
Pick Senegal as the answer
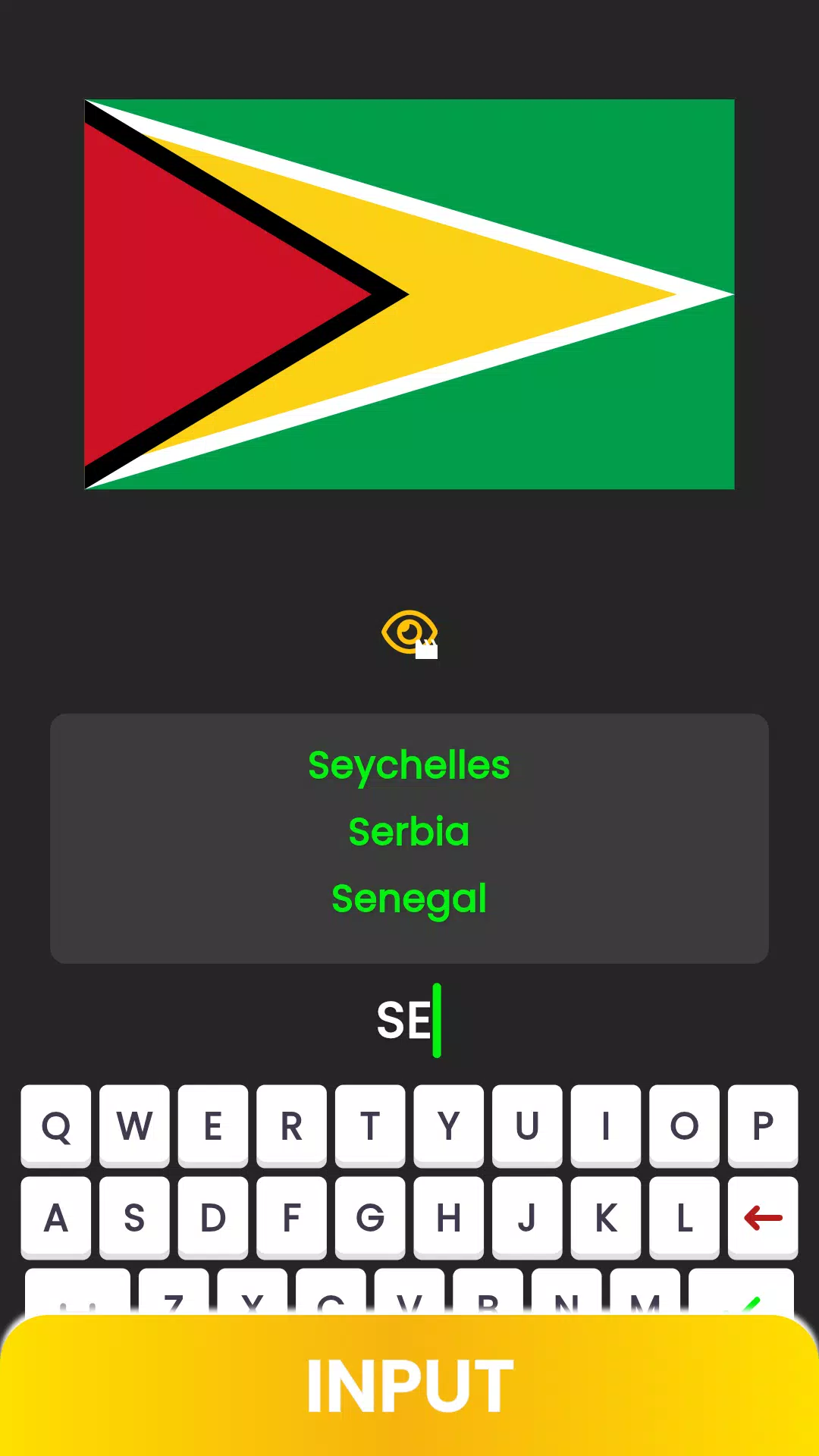409,899
